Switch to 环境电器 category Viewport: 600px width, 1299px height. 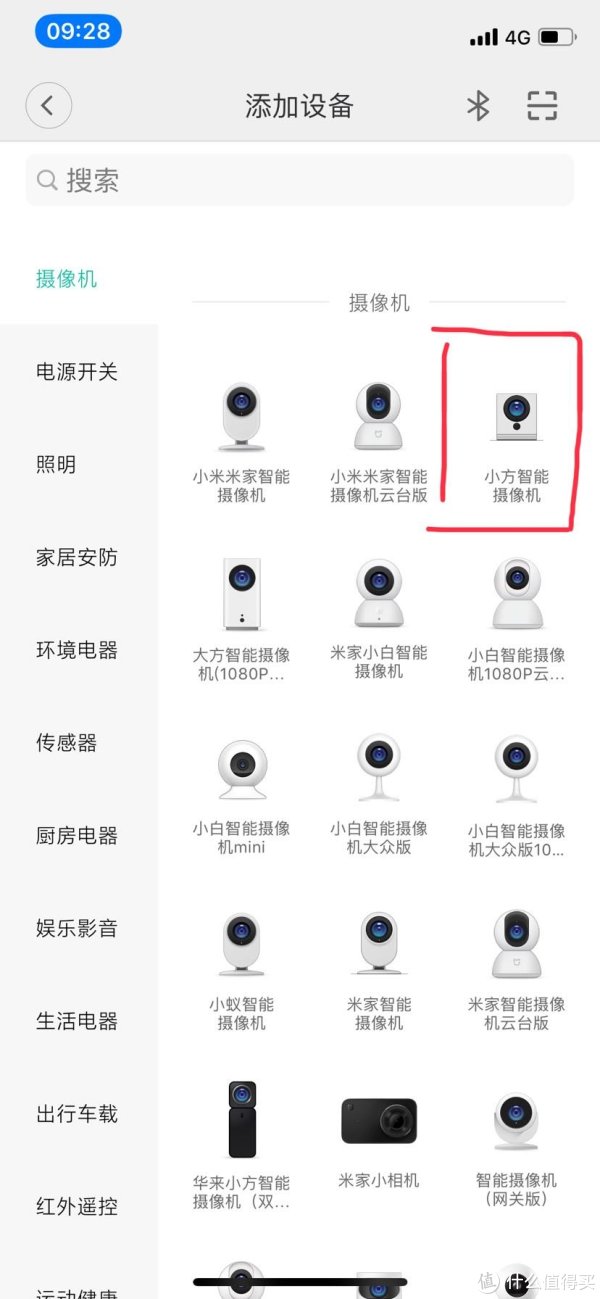[77, 650]
